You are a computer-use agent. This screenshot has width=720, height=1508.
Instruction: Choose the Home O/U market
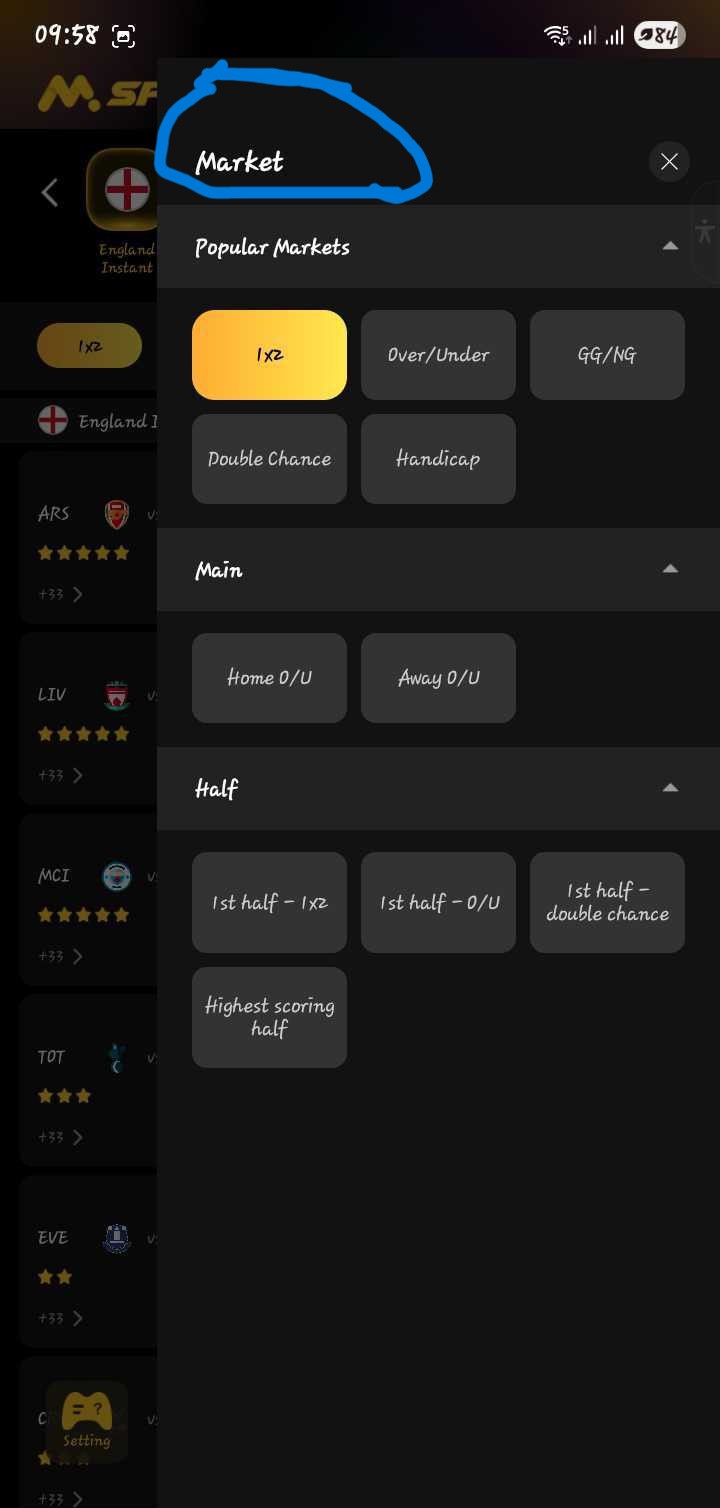pyautogui.click(x=269, y=678)
